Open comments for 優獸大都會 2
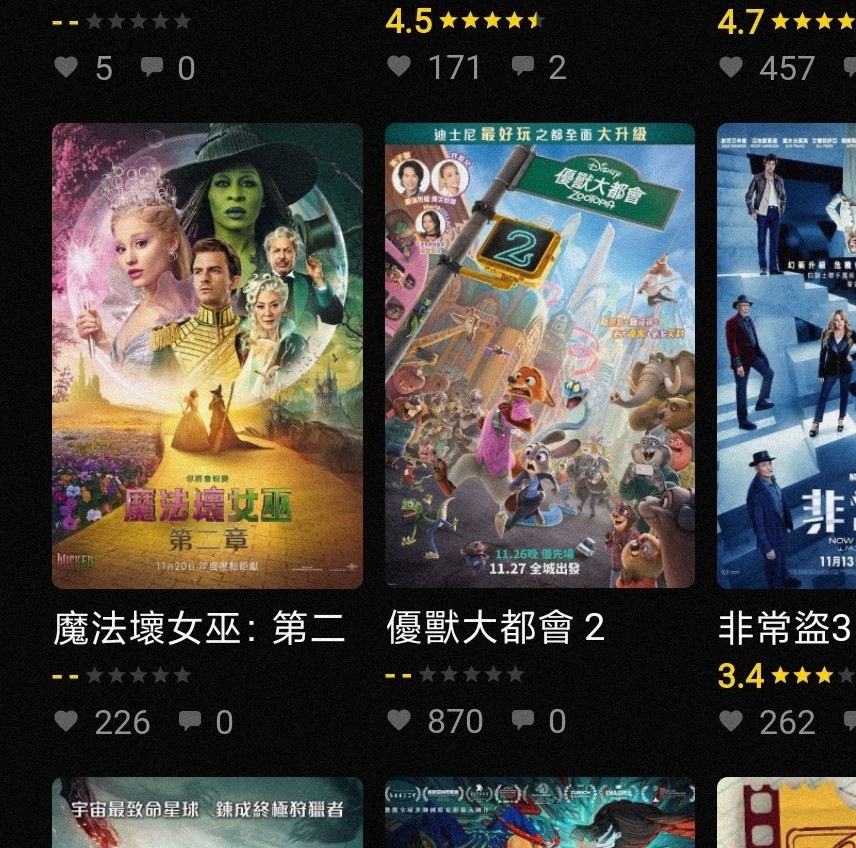Image resolution: width=856 pixels, height=848 pixels. tap(523, 721)
